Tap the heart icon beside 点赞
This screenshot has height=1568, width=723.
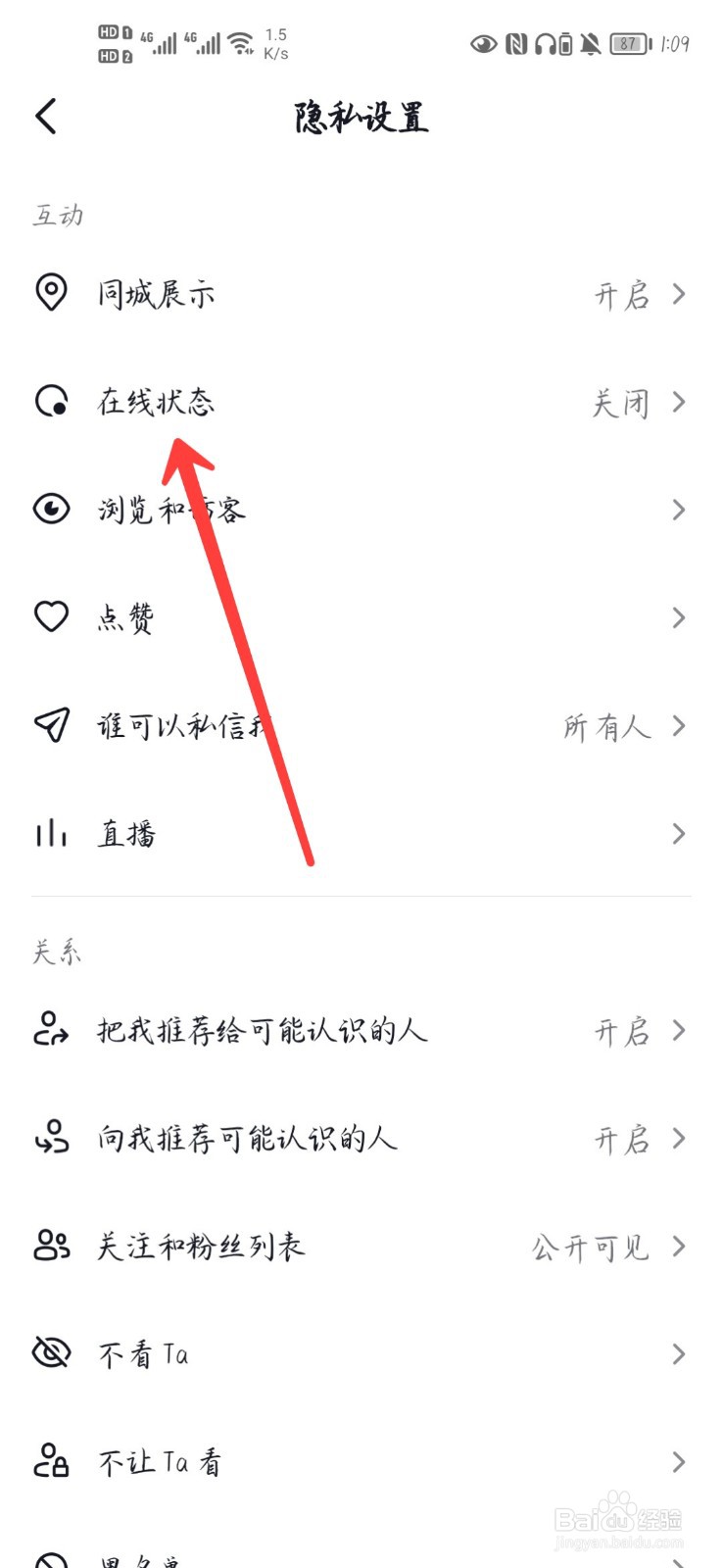51,617
